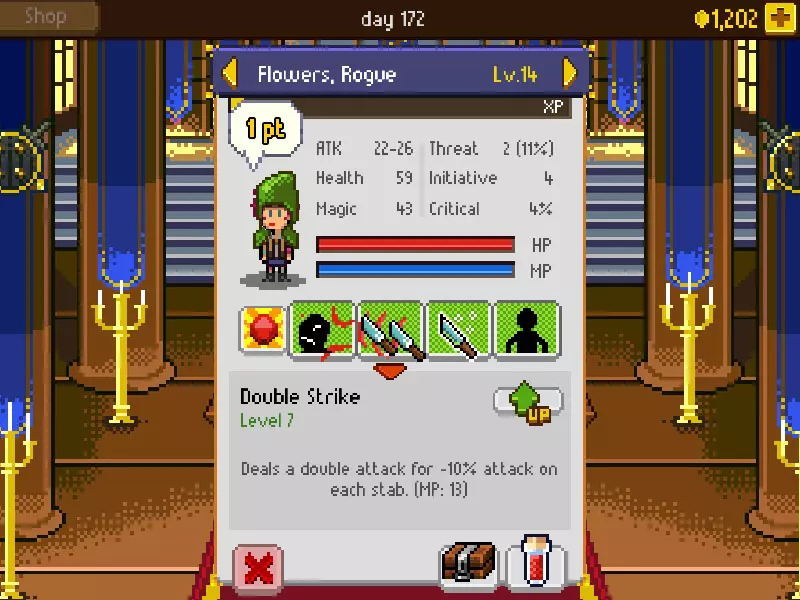800x600 pixels.
Task: Select the single dagger skill
Action: (459, 329)
